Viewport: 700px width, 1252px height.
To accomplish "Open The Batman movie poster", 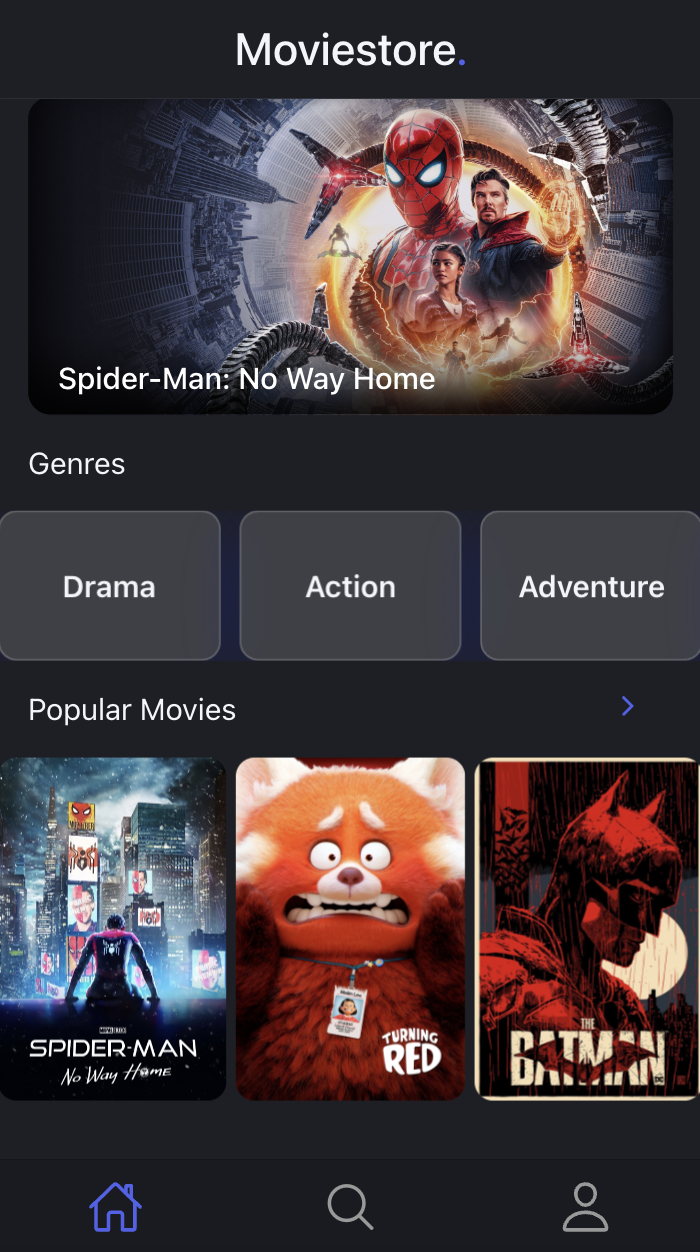I will pyautogui.click(x=587, y=929).
